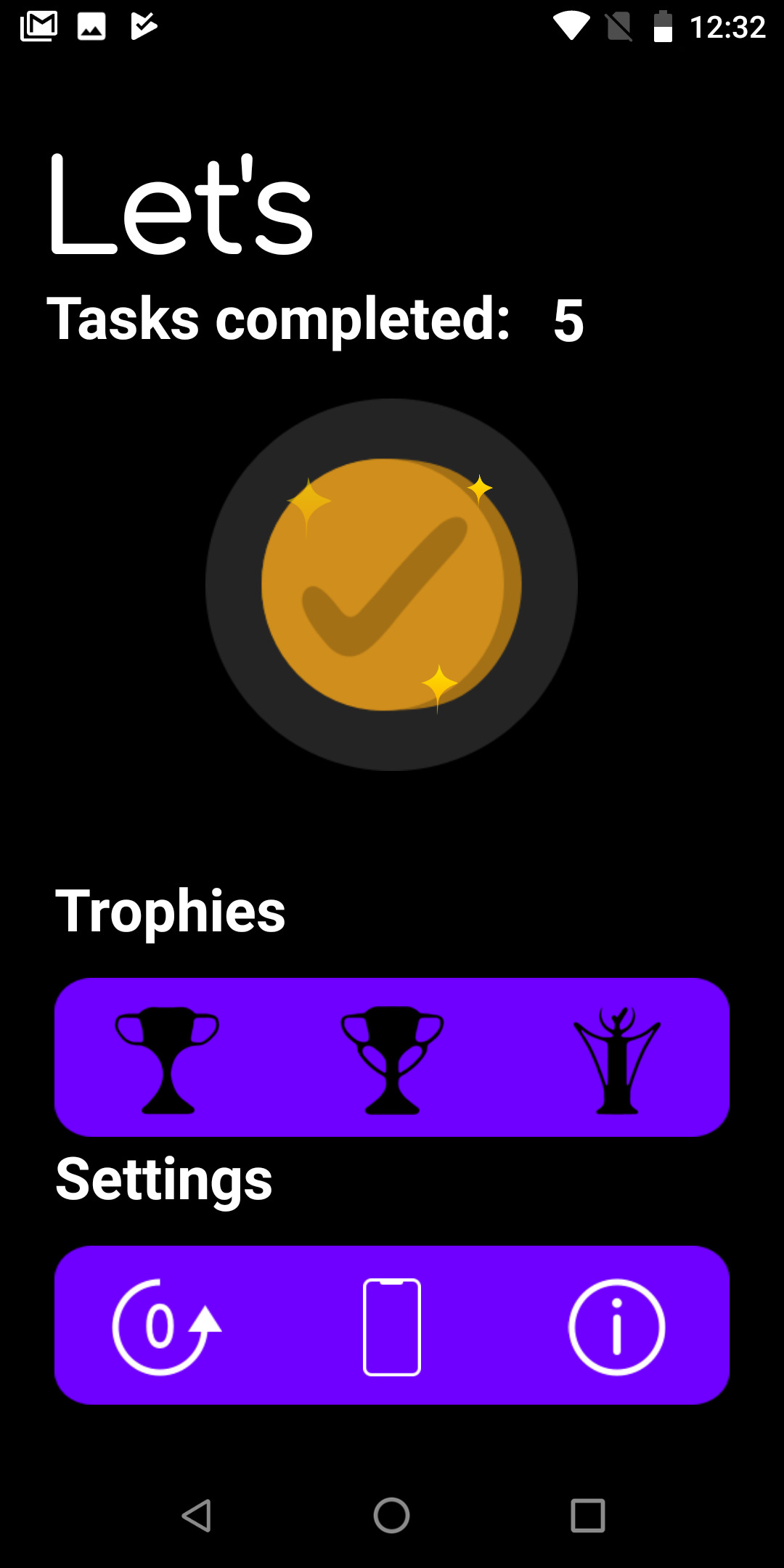Screen dimensions: 784x1568
Task: Reset the completed tasks counter to zero
Action: click(x=167, y=1327)
